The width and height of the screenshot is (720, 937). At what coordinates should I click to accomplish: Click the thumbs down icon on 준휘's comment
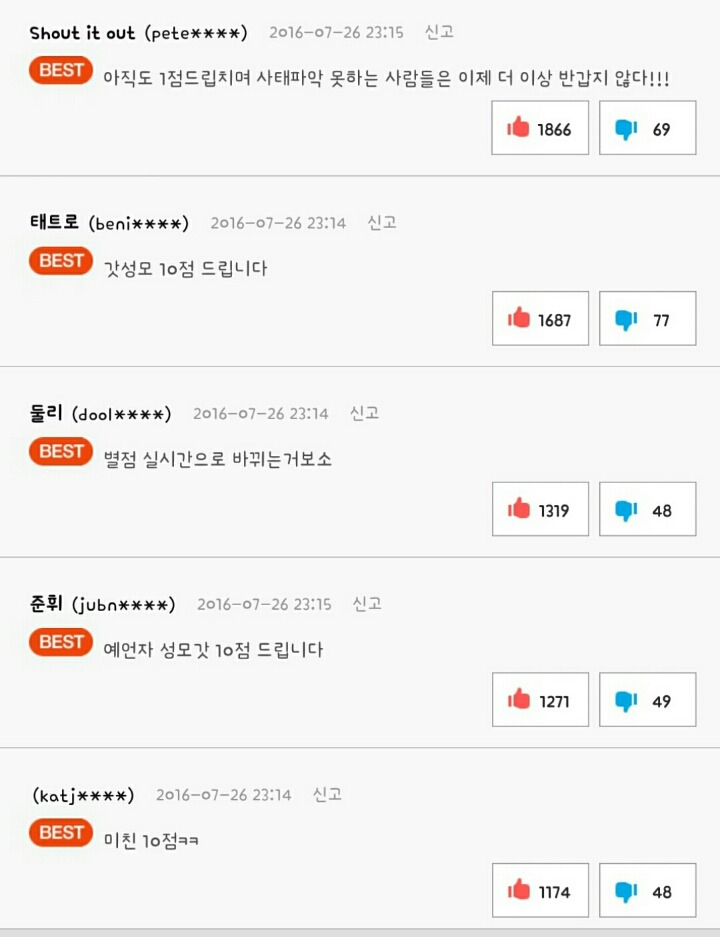626,700
